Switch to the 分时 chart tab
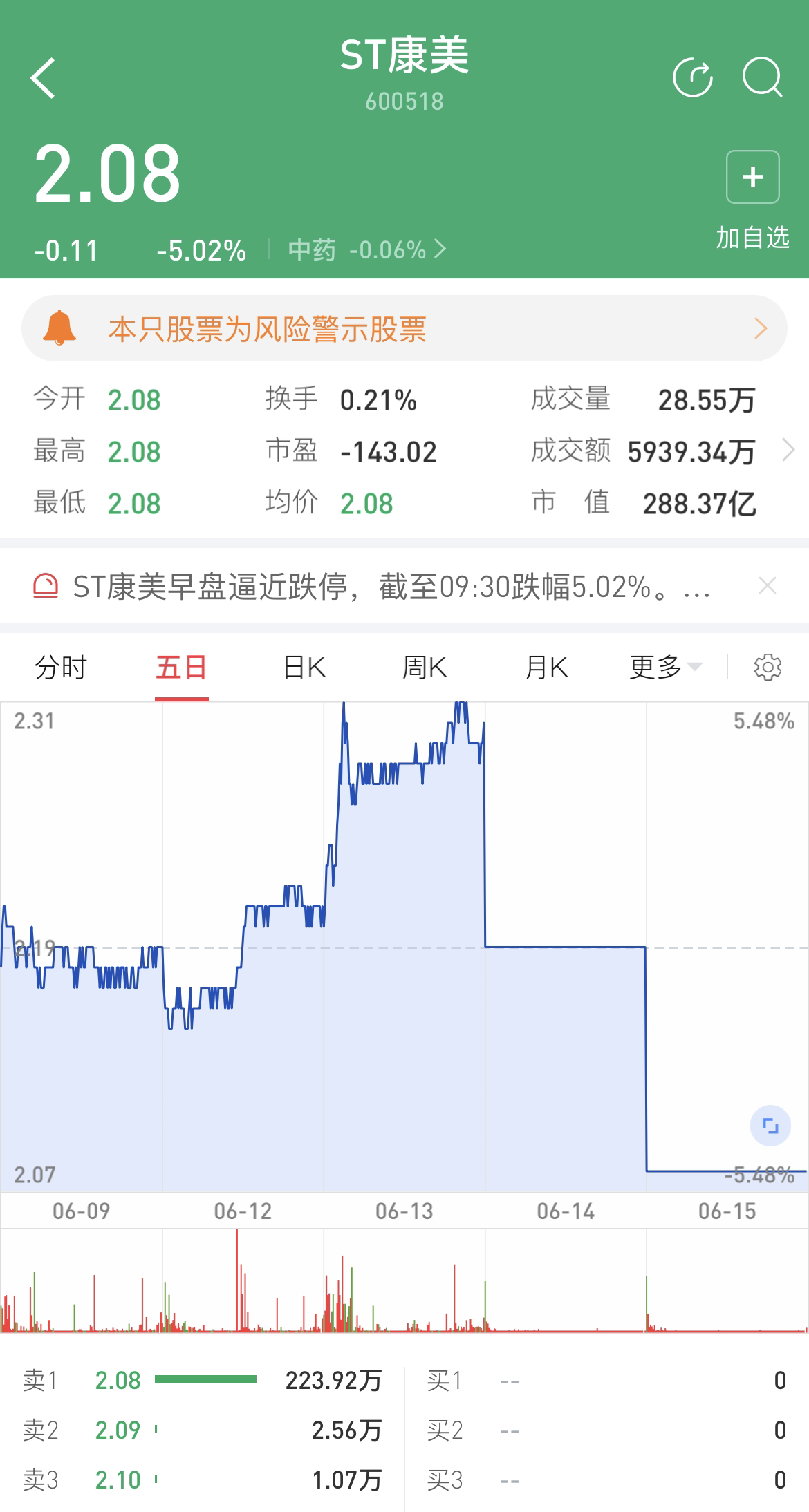The width and height of the screenshot is (809, 1512). [61, 668]
